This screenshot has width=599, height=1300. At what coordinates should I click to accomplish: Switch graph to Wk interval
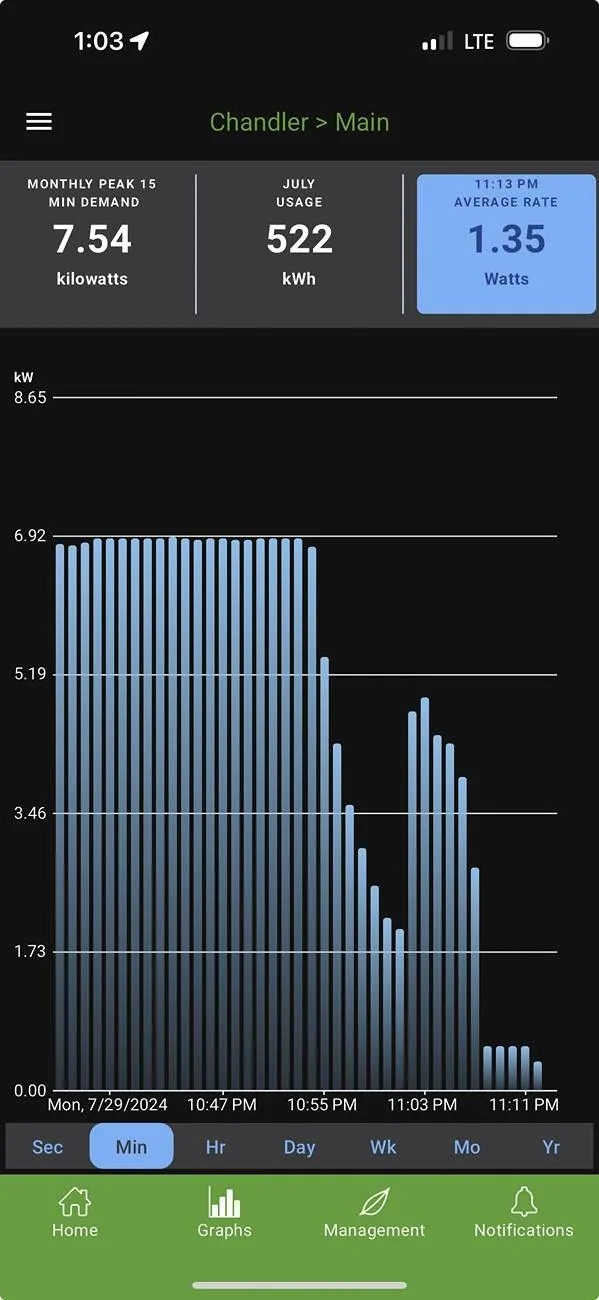coord(383,1147)
